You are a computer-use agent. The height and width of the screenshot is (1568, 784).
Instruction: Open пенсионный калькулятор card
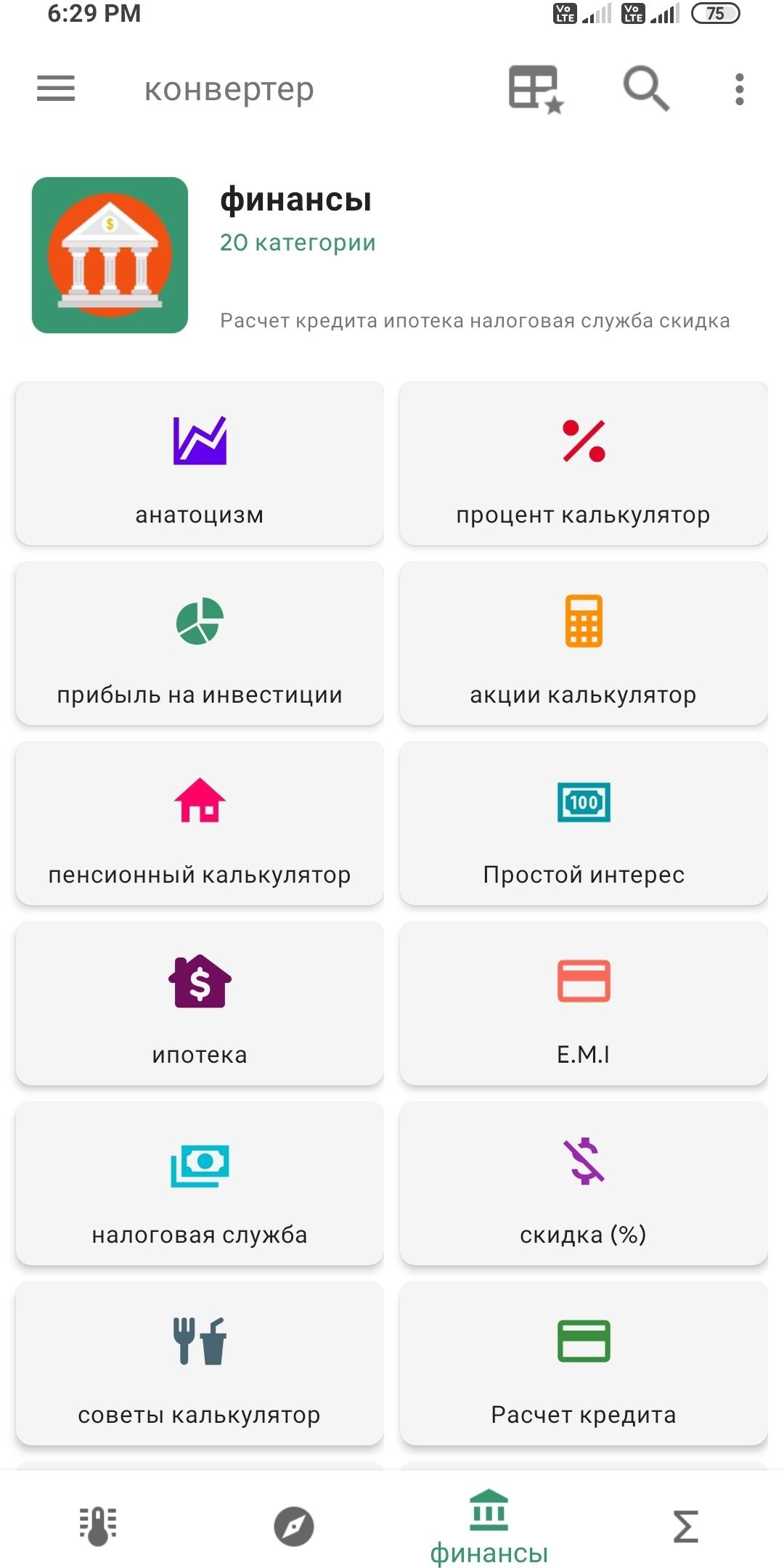[x=200, y=825]
